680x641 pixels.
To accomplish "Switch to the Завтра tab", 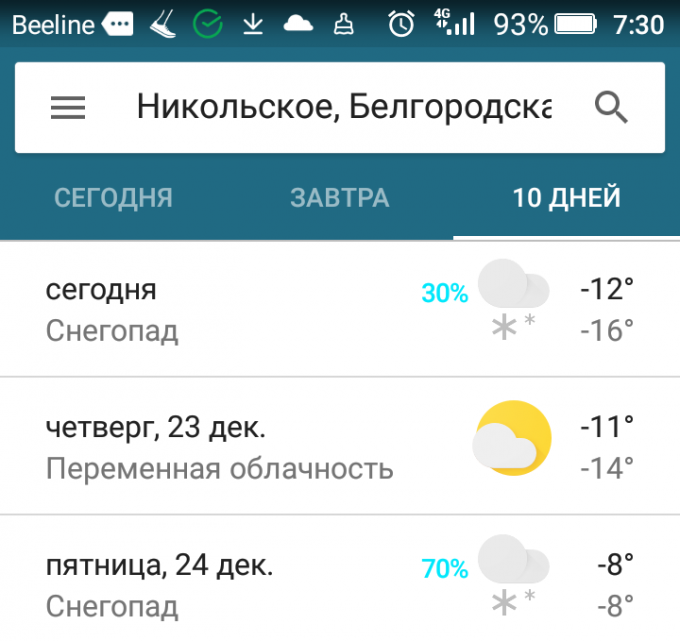I will (340, 198).
